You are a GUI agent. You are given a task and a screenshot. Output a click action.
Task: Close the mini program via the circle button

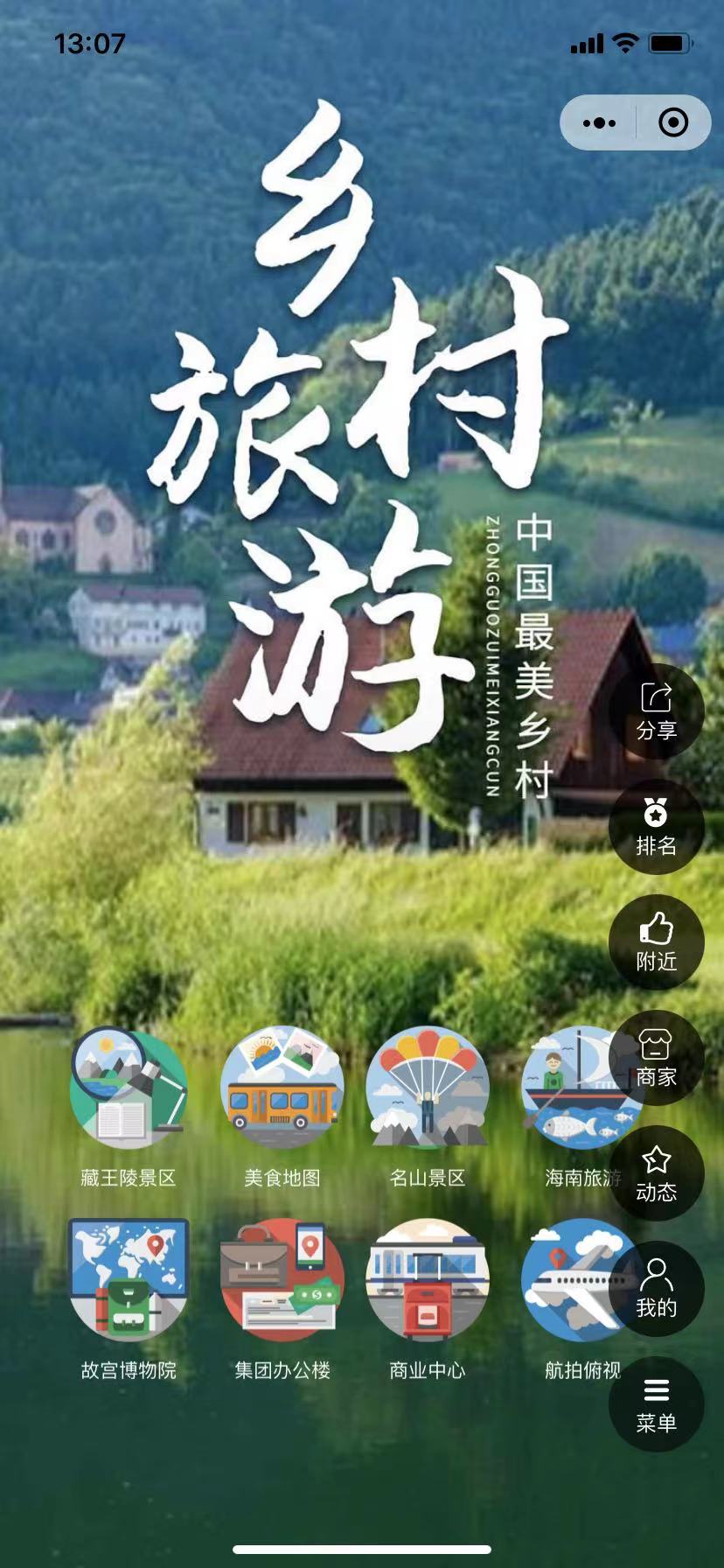pyautogui.click(x=672, y=123)
